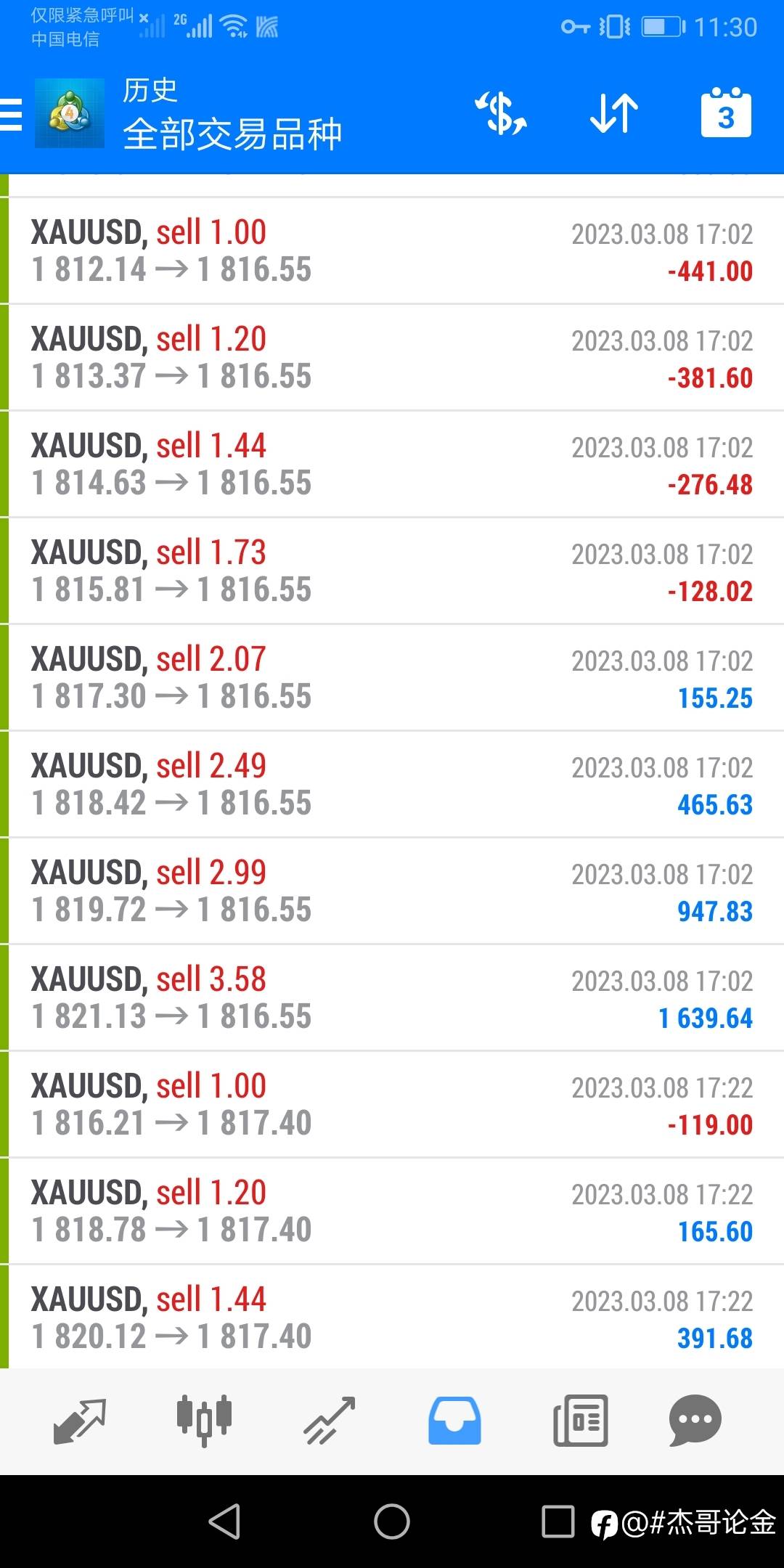784x1568 pixels.
Task: Open the sell 3.58 trade with 1 639.64 profit
Action: click(x=392, y=998)
